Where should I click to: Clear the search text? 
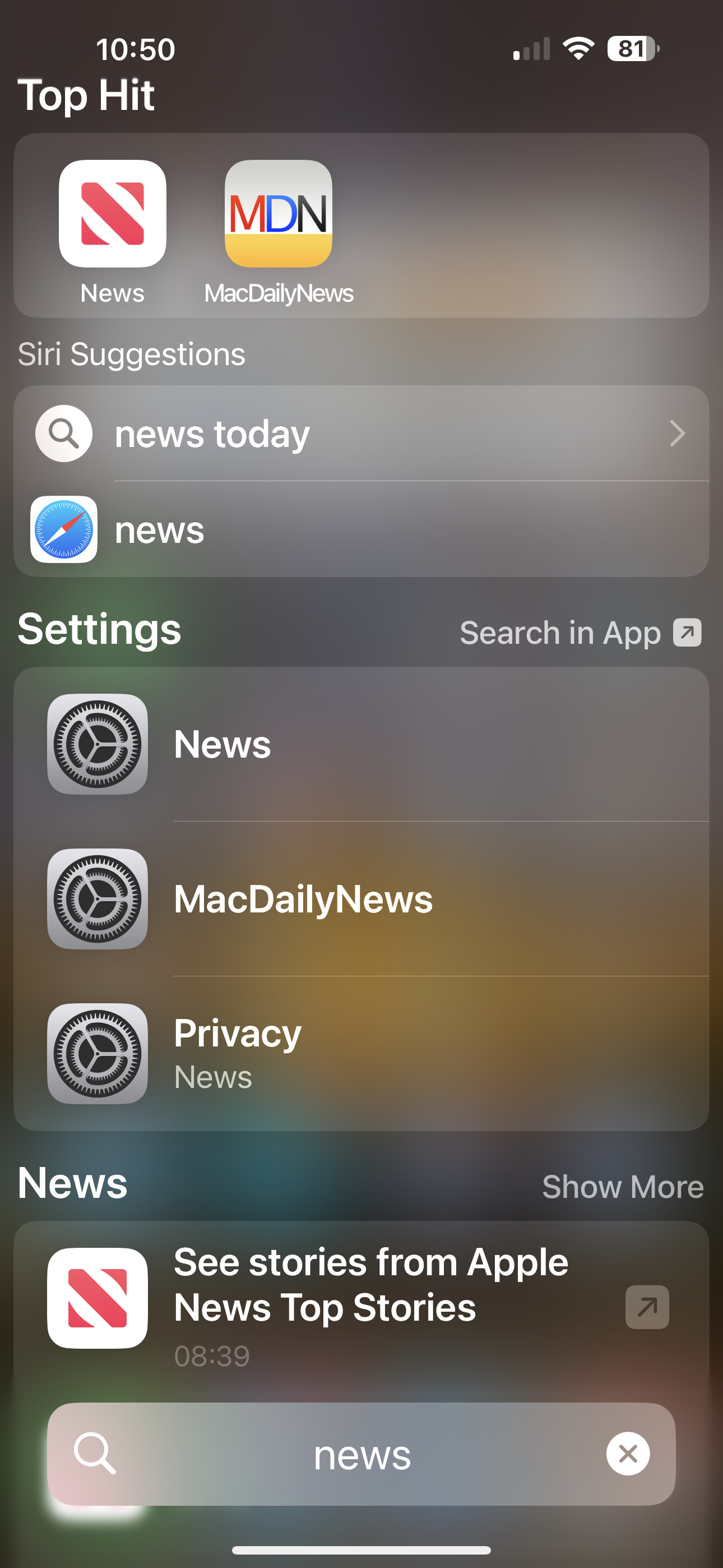pos(628,1454)
